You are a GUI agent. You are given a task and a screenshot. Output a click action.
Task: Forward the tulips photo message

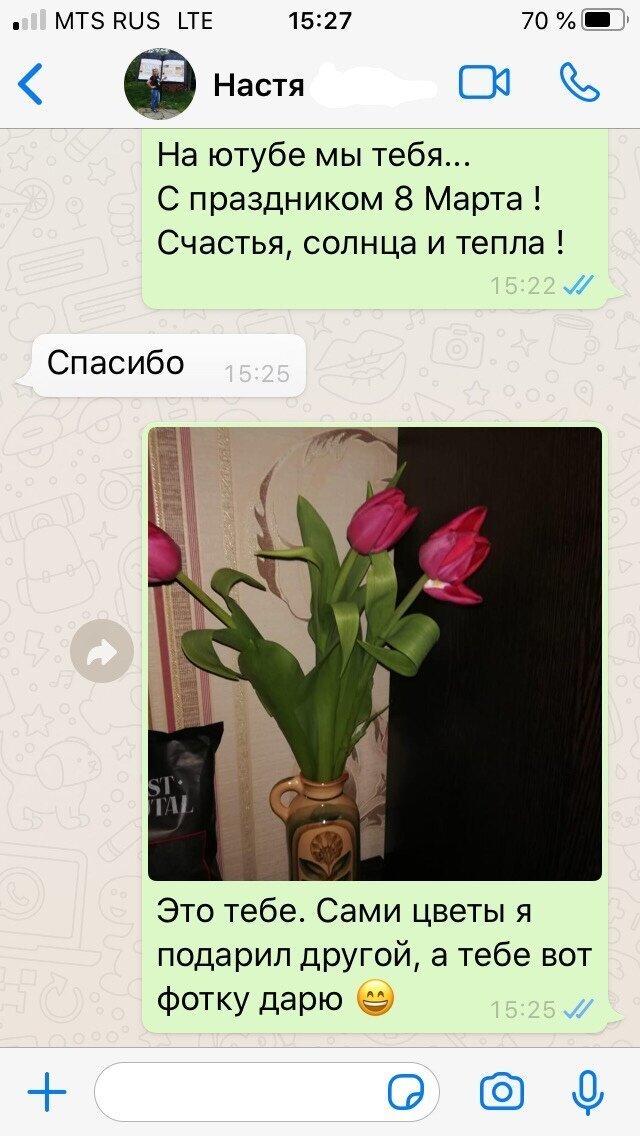point(102,652)
